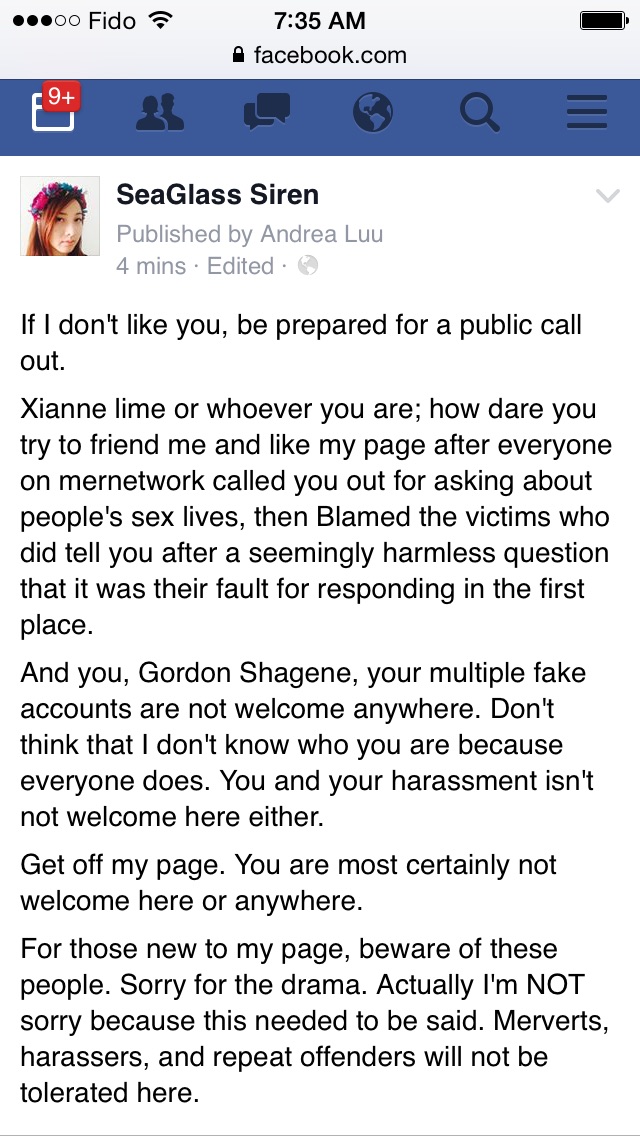The height and width of the screenshot is (1136, 640).
Task: Tap the facebook.com address bar
Action: click(x=320, y=55)
